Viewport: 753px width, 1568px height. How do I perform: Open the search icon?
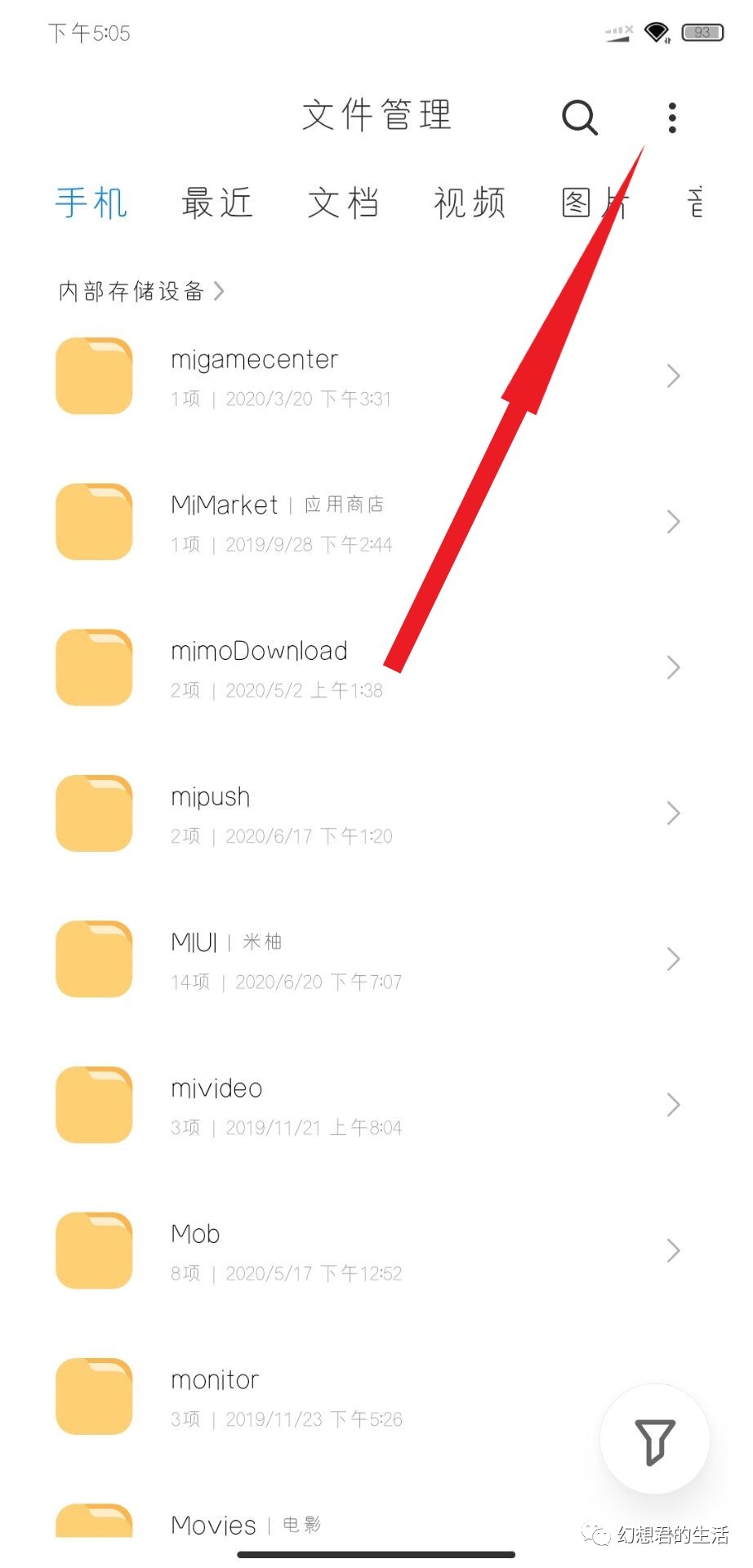[580, 117]
